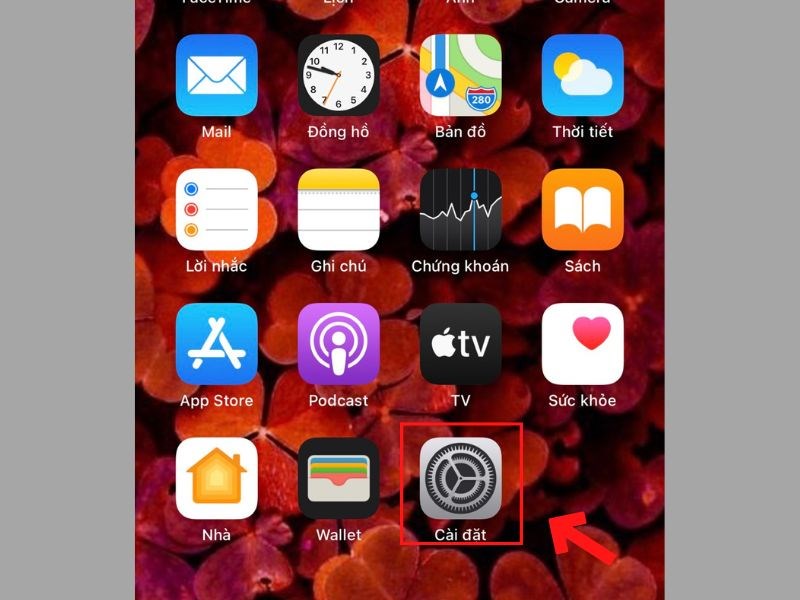Launch the Đồng hồ clock app
The height and width of the screenshot is (600, 800).
coord(339,76)
